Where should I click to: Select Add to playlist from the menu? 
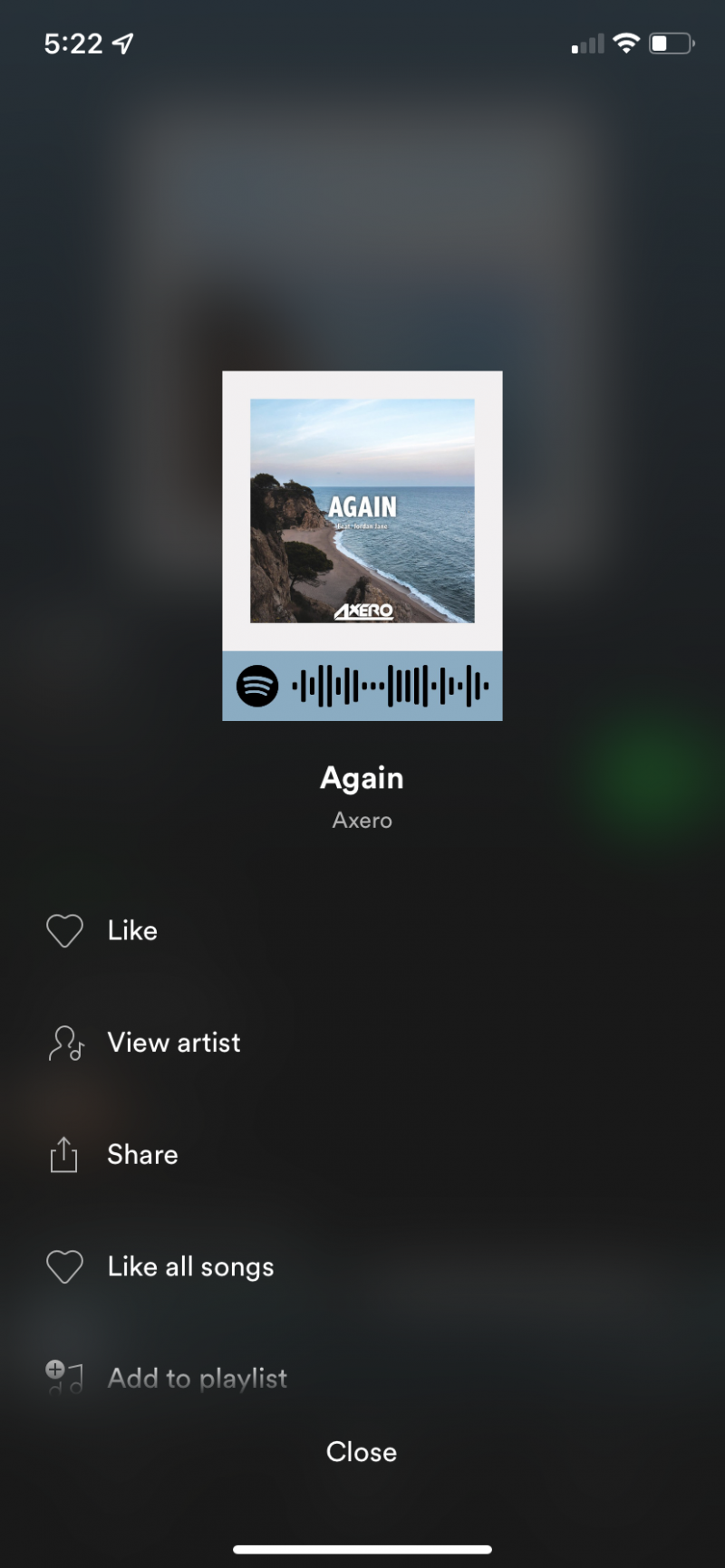[197, 1378]
